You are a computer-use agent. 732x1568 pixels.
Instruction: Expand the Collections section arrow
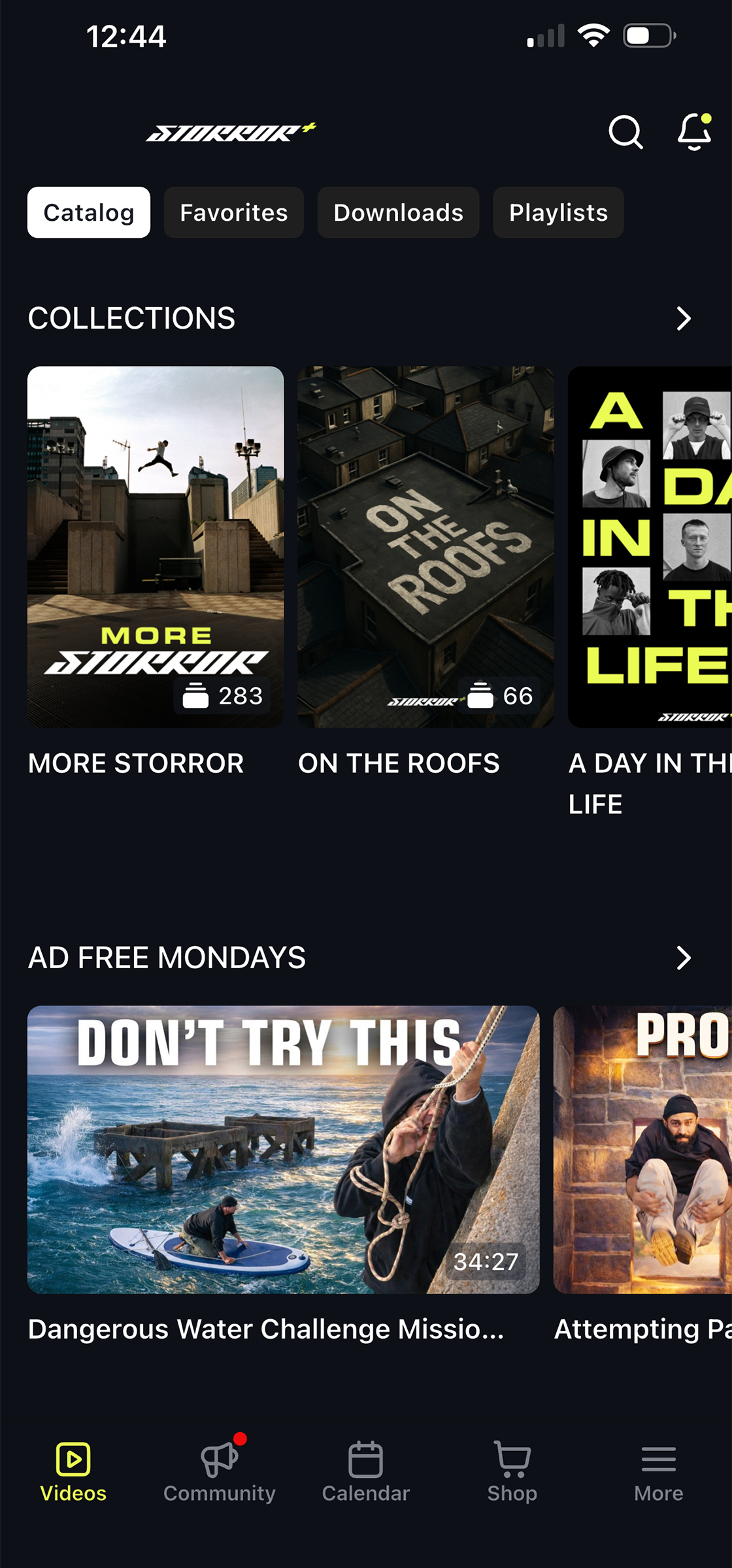684,319
